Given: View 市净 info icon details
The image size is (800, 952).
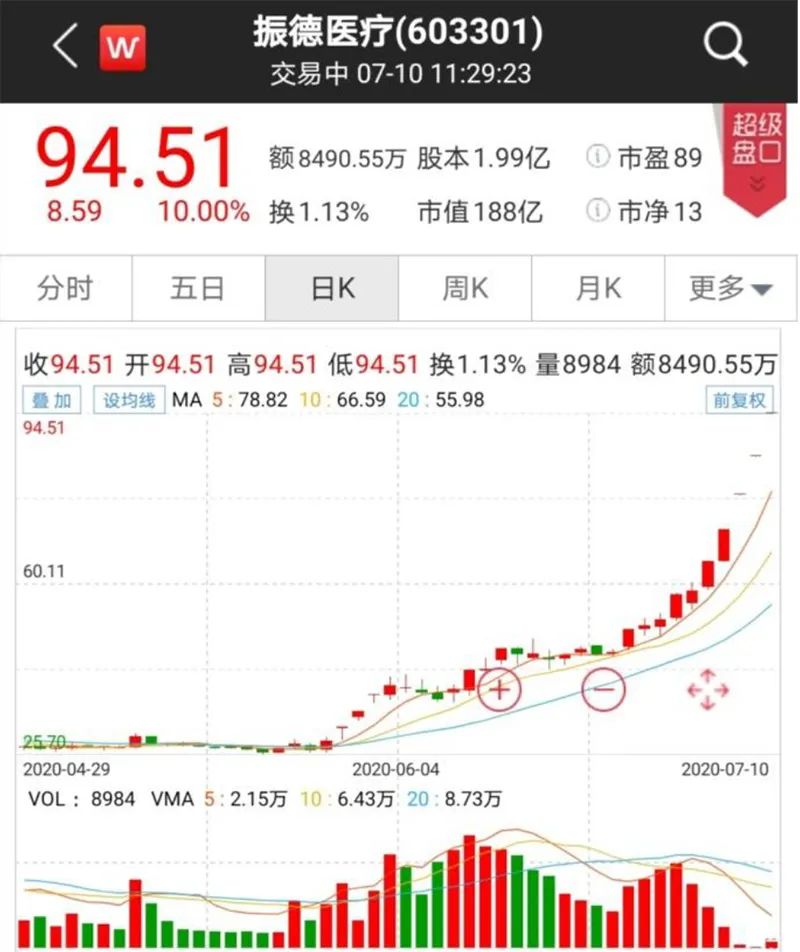Looking at the screenshot, I should click(x=598, y=211).
